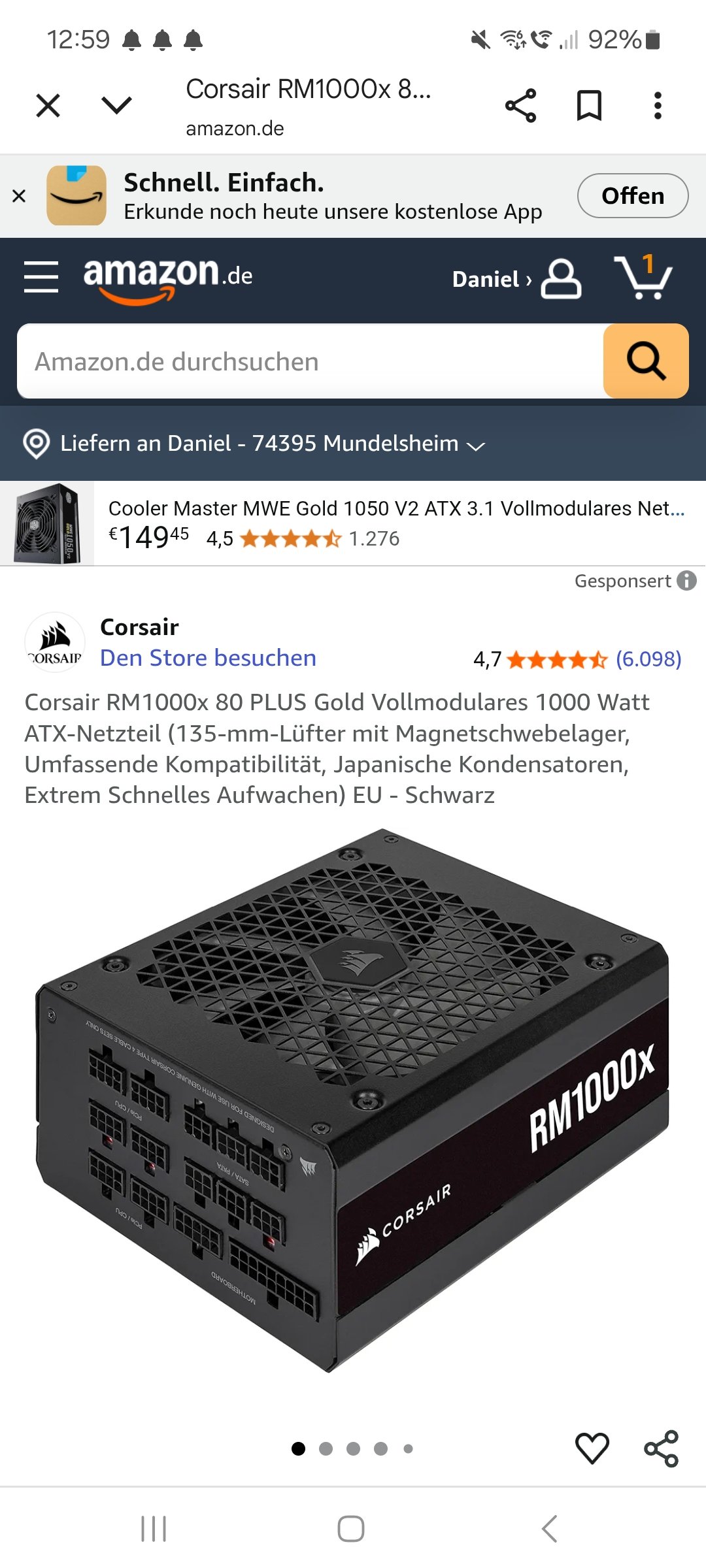Visit the Corsair store
706x1568 pixels.
pyautogui.click(x=208, y=658)
